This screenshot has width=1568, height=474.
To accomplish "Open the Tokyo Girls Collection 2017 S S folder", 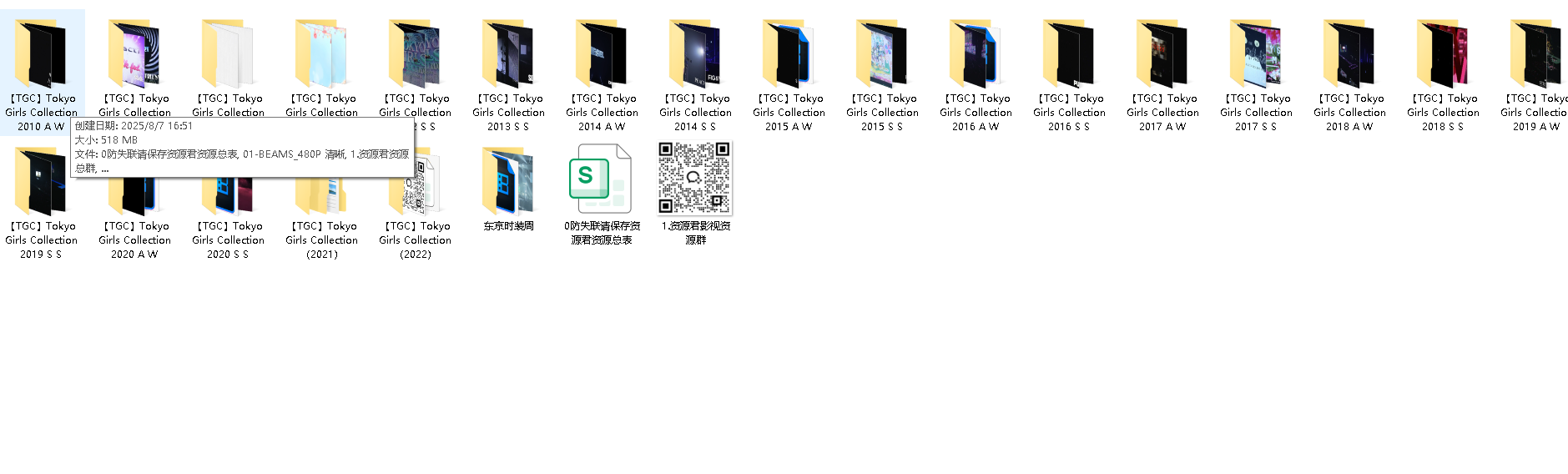I will point(1256,55).
